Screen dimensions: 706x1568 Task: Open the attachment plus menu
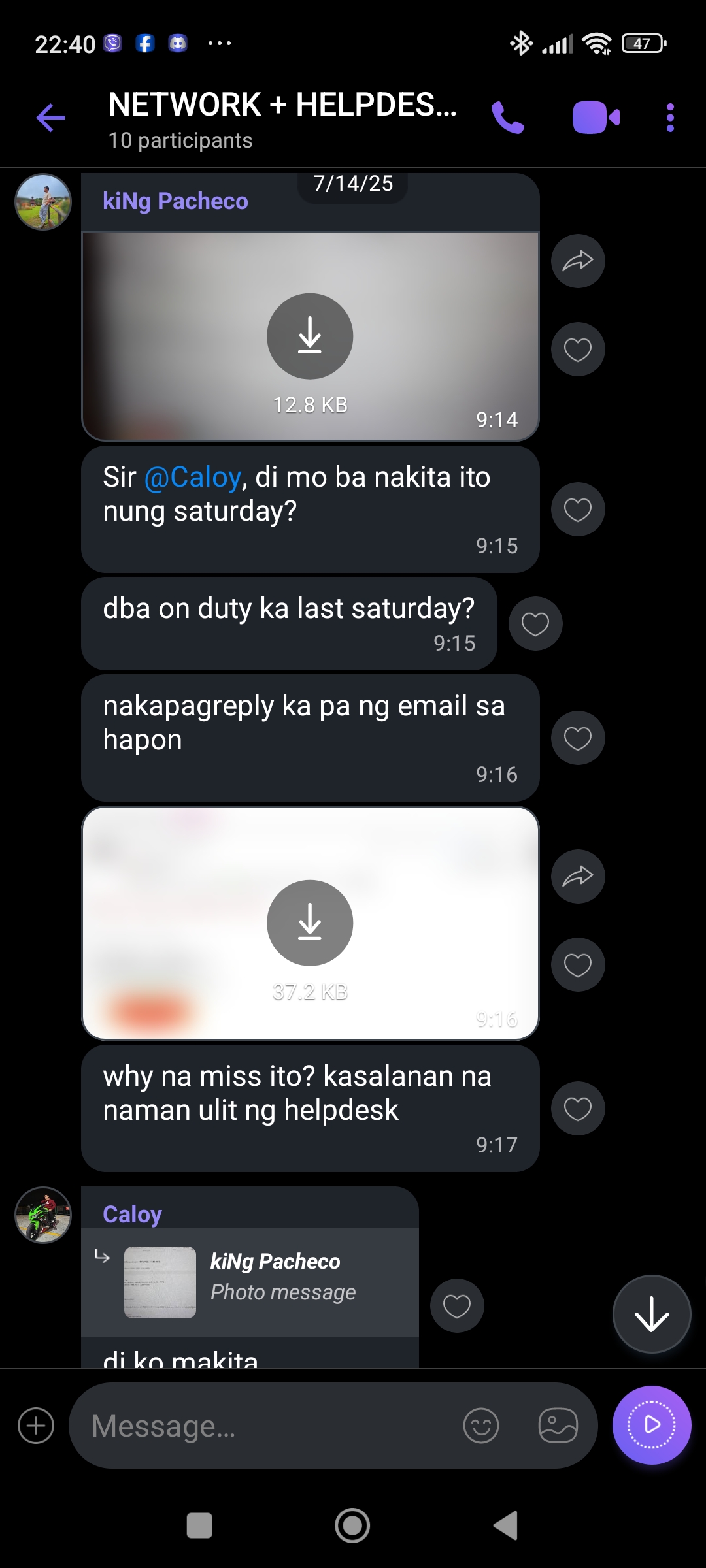[36, 1426]
